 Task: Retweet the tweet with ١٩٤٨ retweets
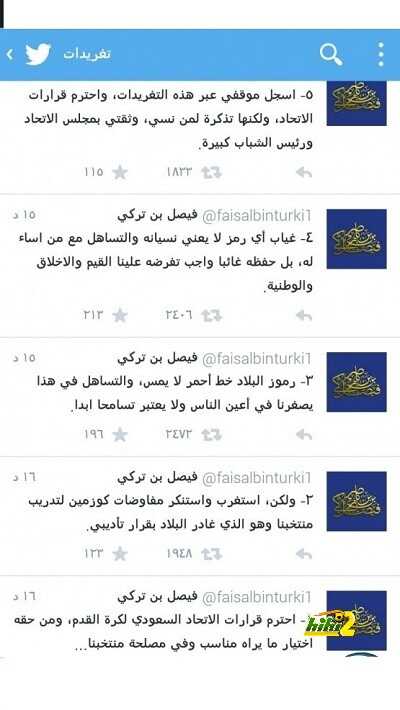click(212, 554)
